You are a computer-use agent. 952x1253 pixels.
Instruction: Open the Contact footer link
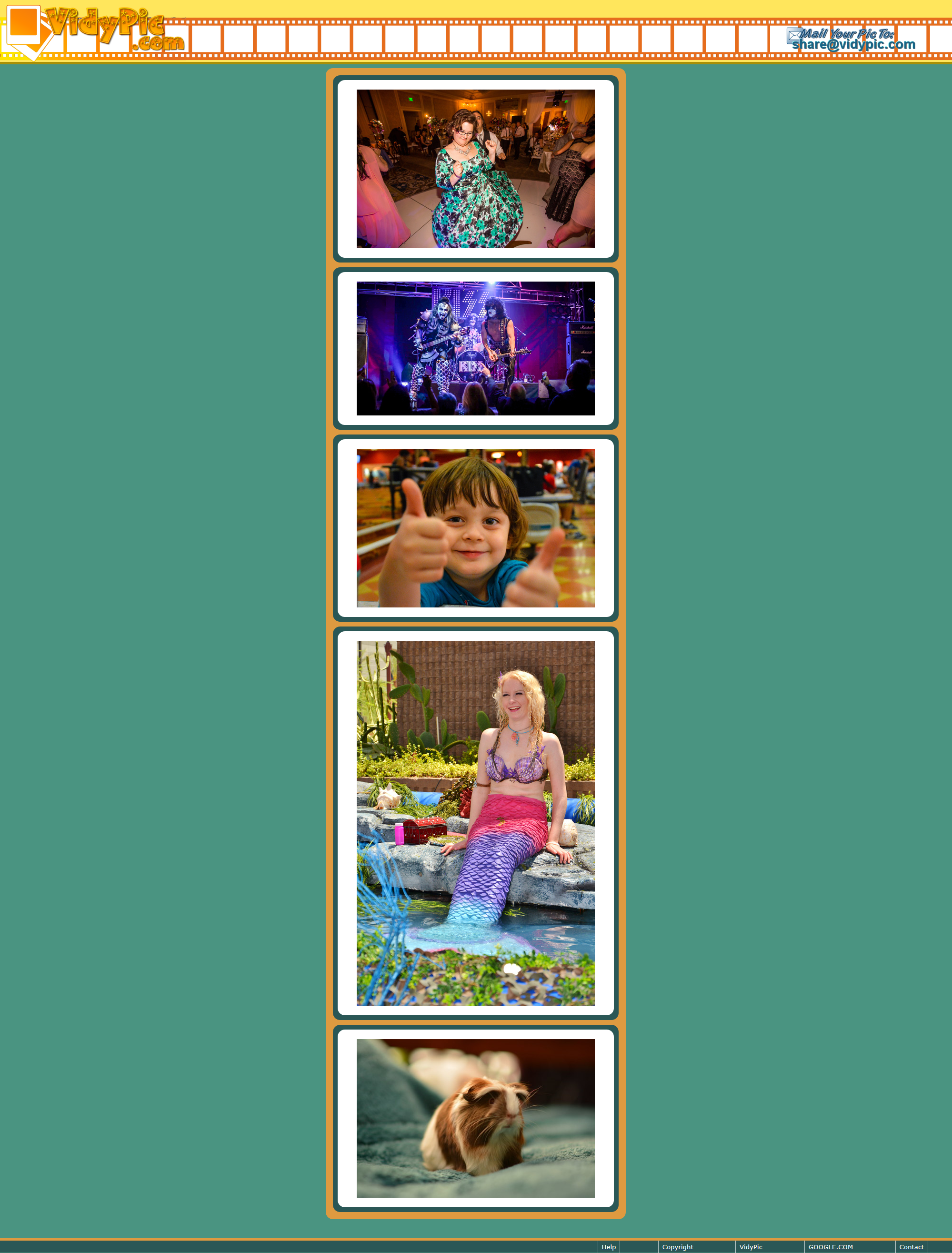[x=911, y=1247]
